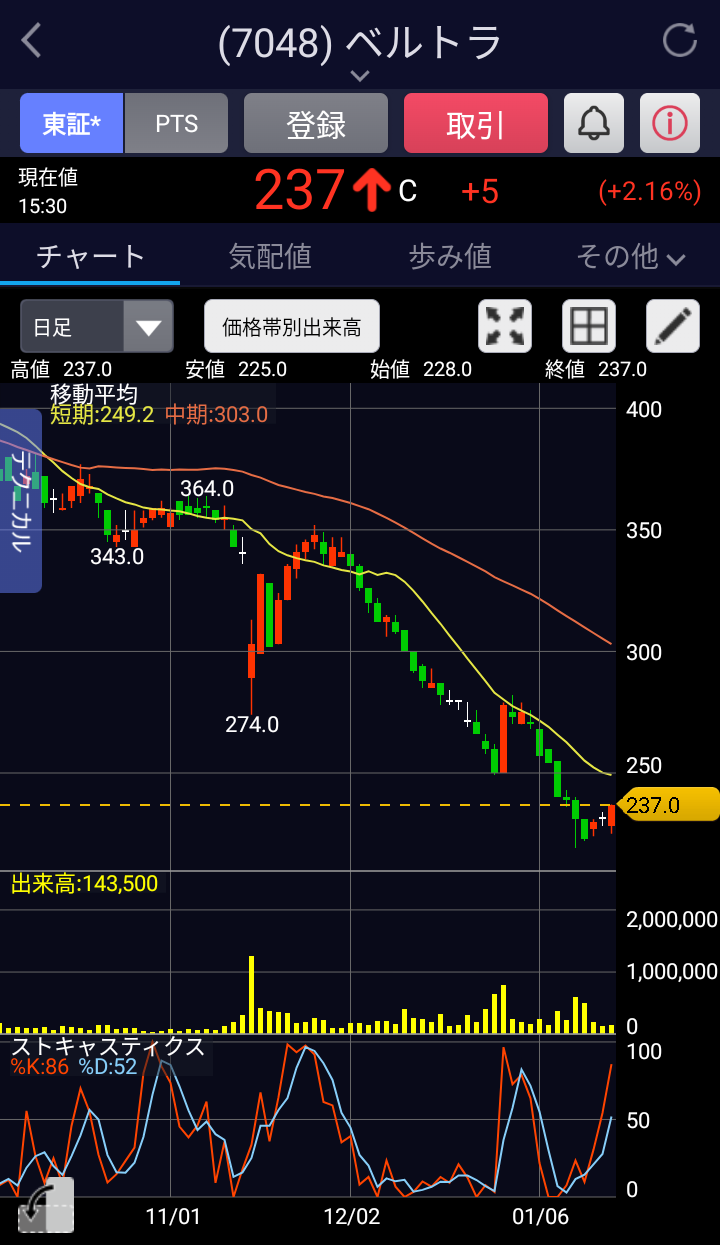The width and height of the screenshot is (720, 1245).
Task: Expand the ベルトラ stock name chevron
Action: coord(360,76)
